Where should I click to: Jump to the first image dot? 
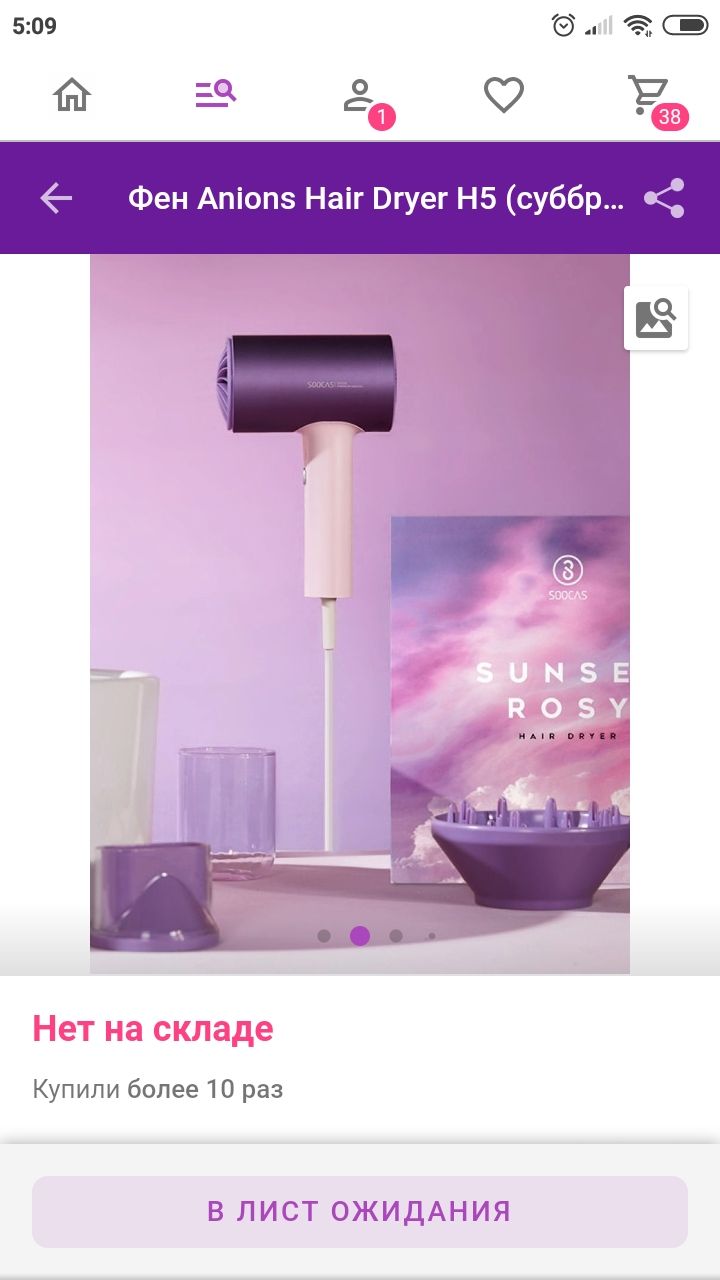pyautogui.click(x=324, y=936)
